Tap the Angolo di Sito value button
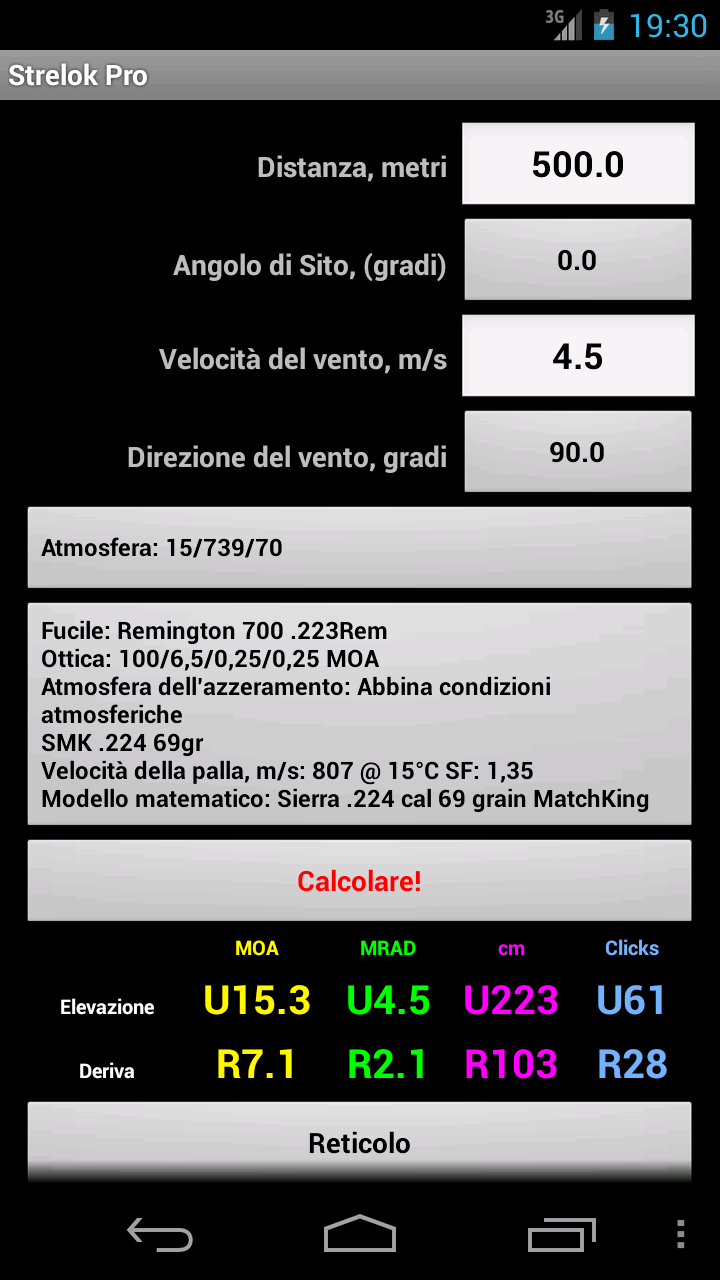This screenshot has height=1280, width=720. (578, 260)
